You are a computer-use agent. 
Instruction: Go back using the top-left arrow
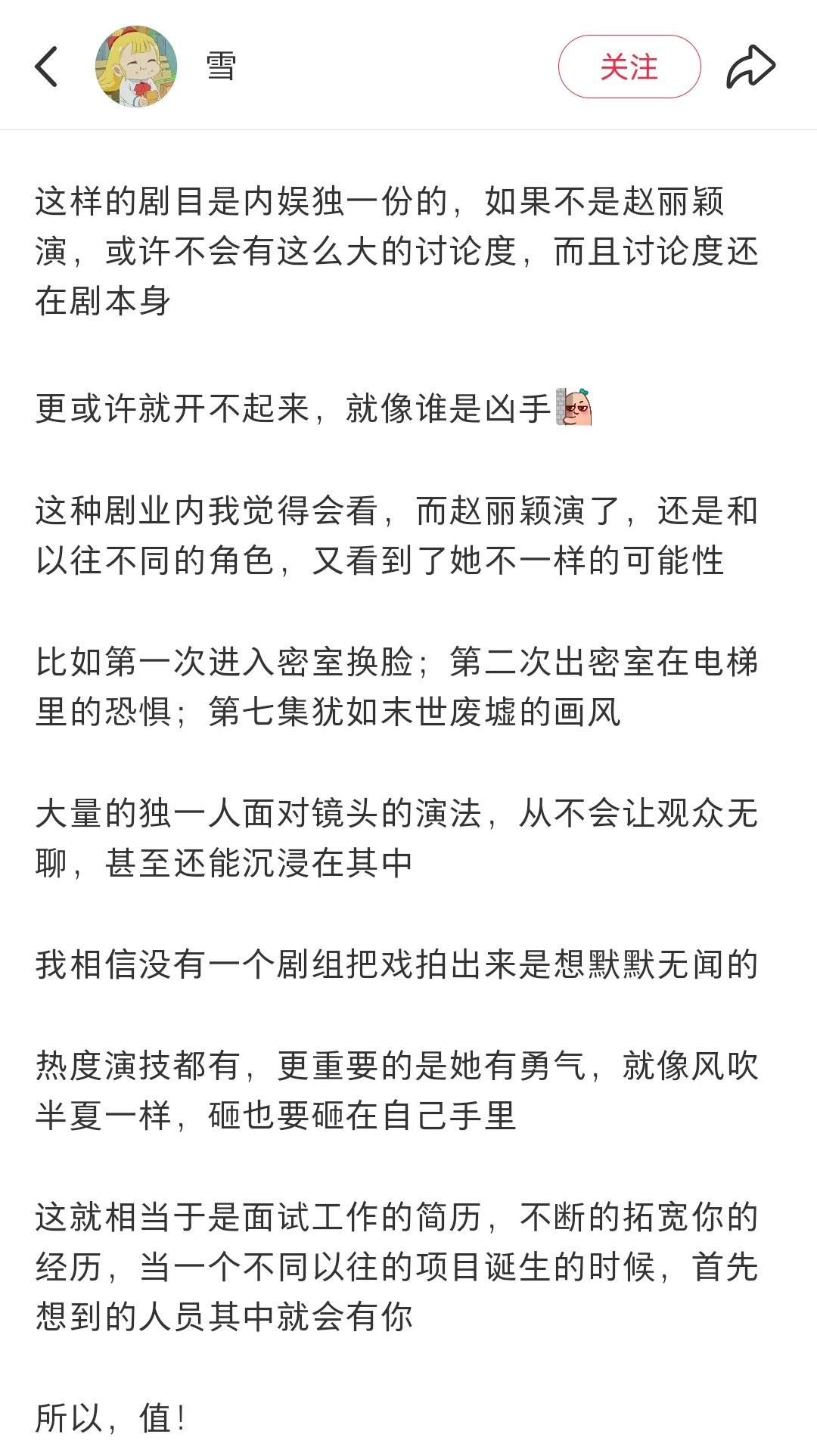pyautogui.click(x=46, y=67)
